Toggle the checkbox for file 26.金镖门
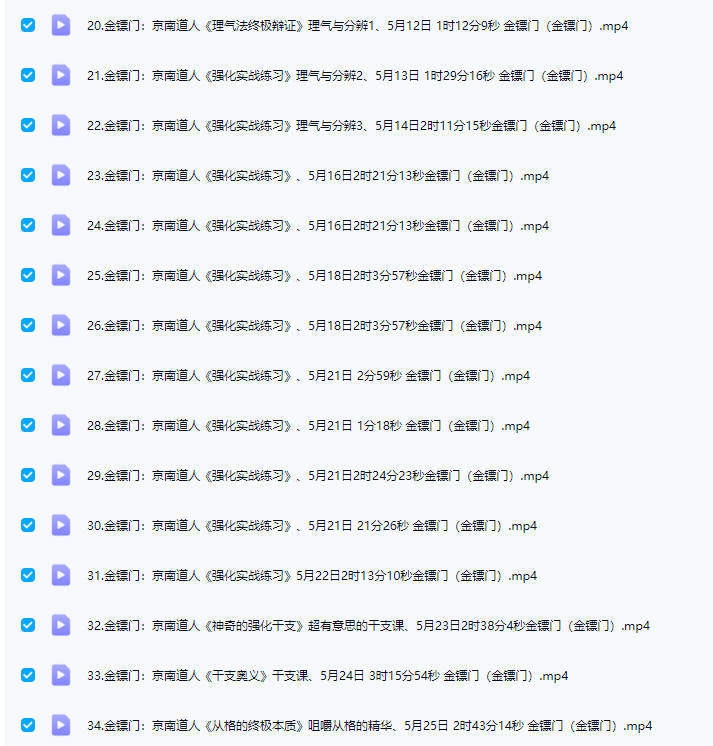This screenshot has height=746, width=713. tap(28, 325)
